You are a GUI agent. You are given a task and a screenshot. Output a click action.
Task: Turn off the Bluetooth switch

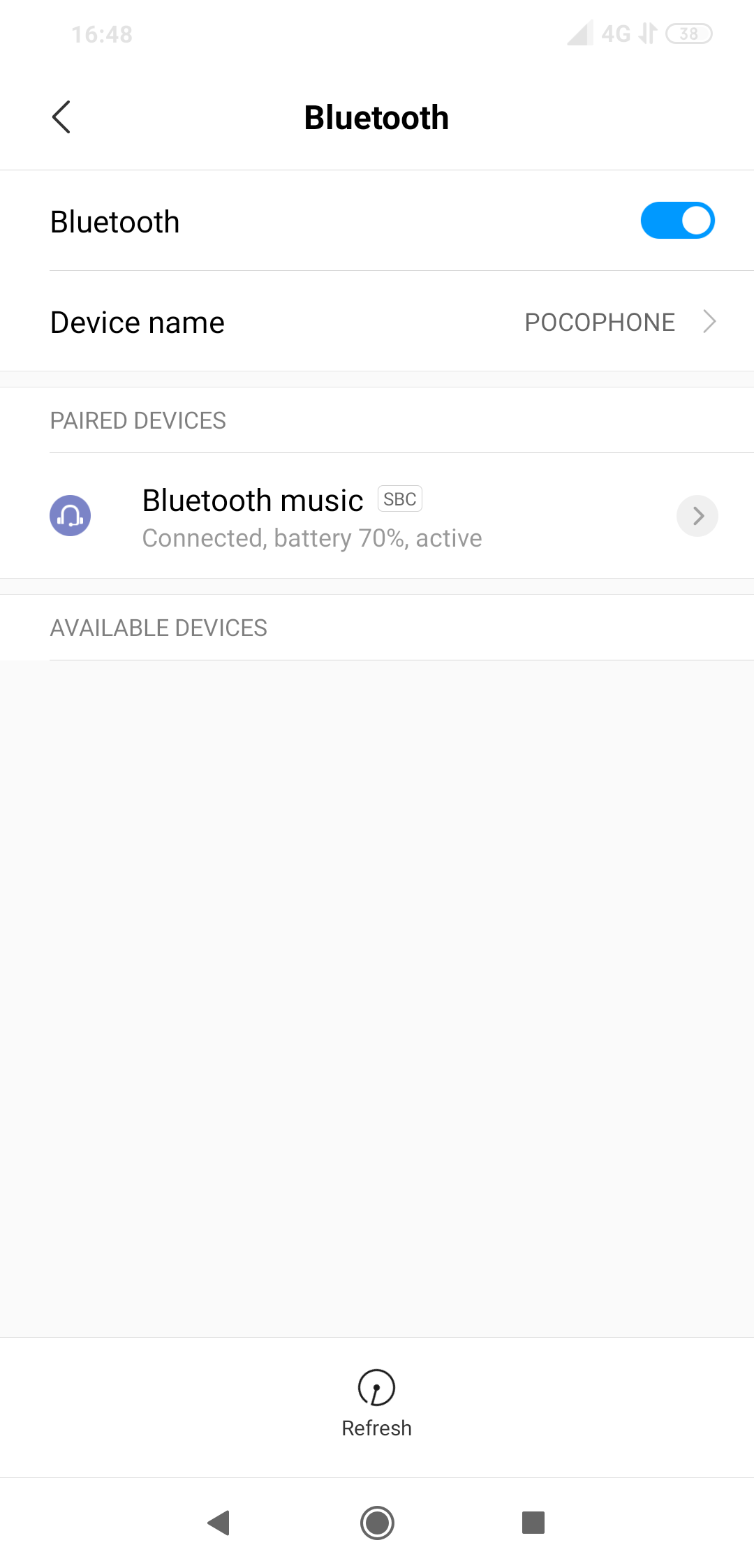coord(677,221)
